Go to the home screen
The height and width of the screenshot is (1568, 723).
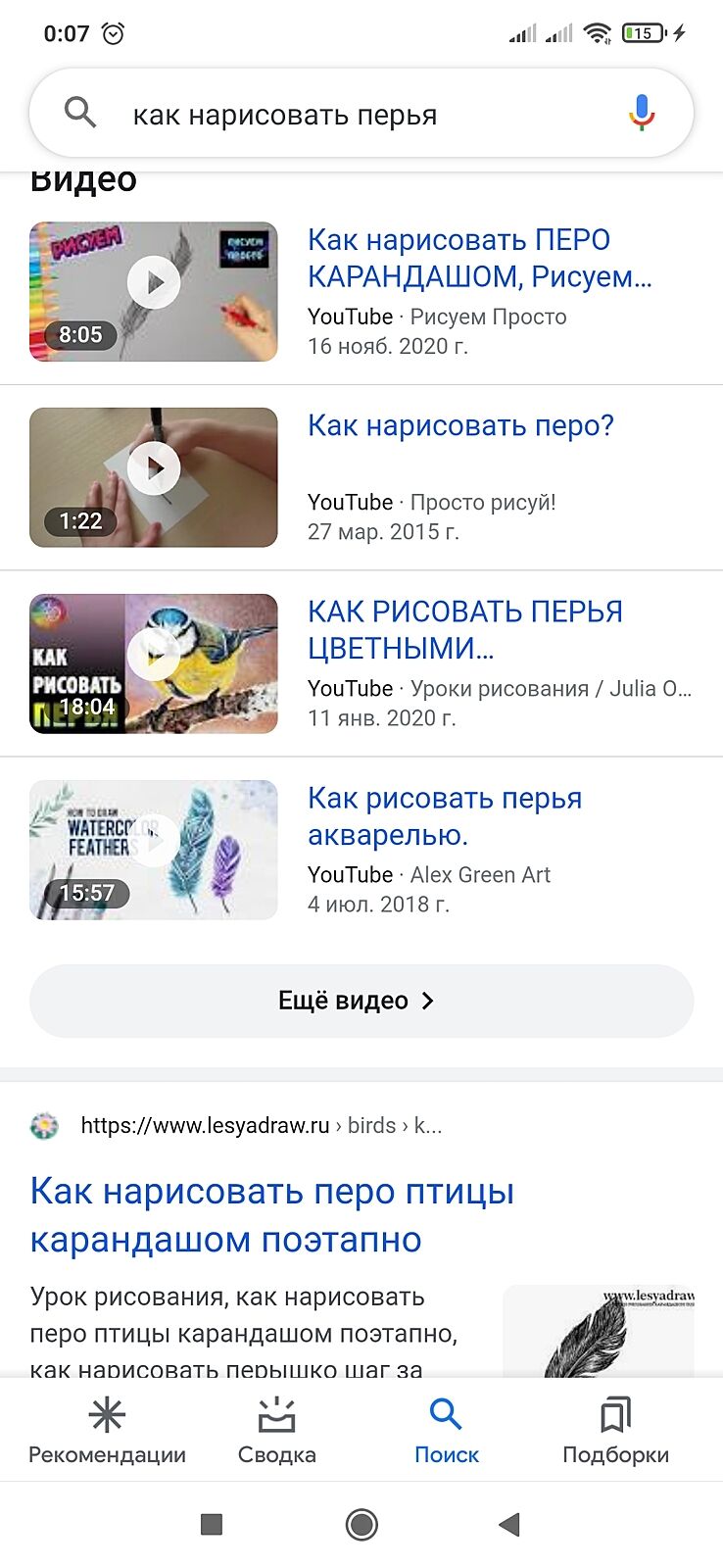361,1524
